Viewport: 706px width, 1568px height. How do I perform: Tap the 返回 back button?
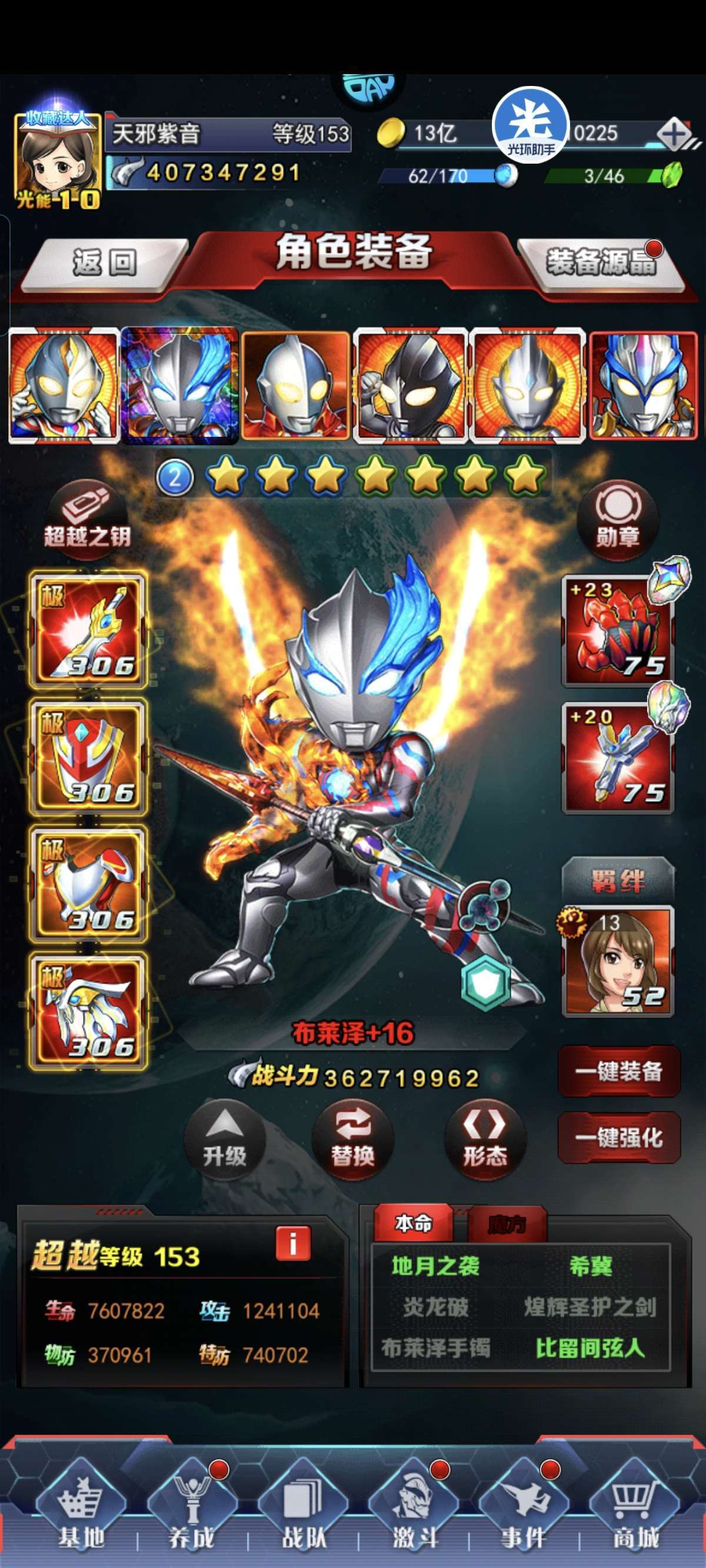click(x=104, y=264)
